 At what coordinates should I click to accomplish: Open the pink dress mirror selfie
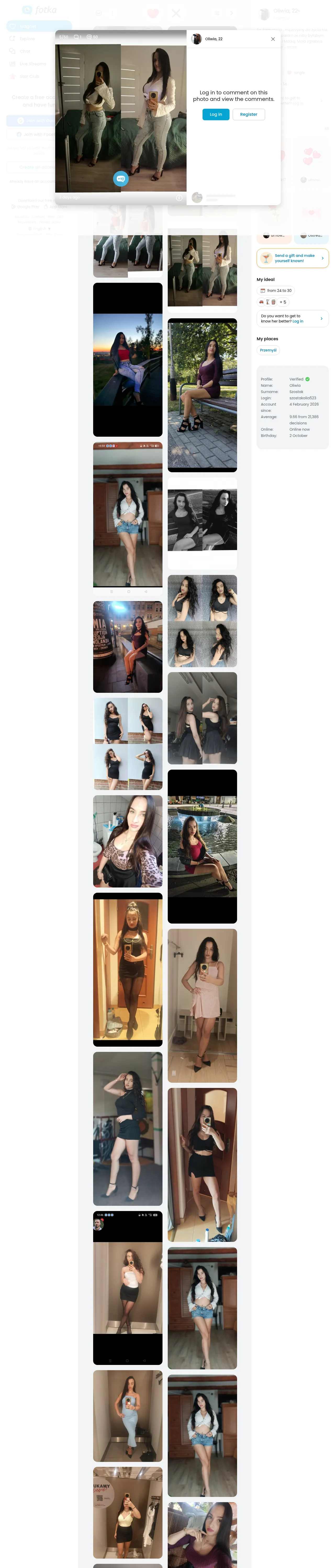click(x=203, y=1006)
